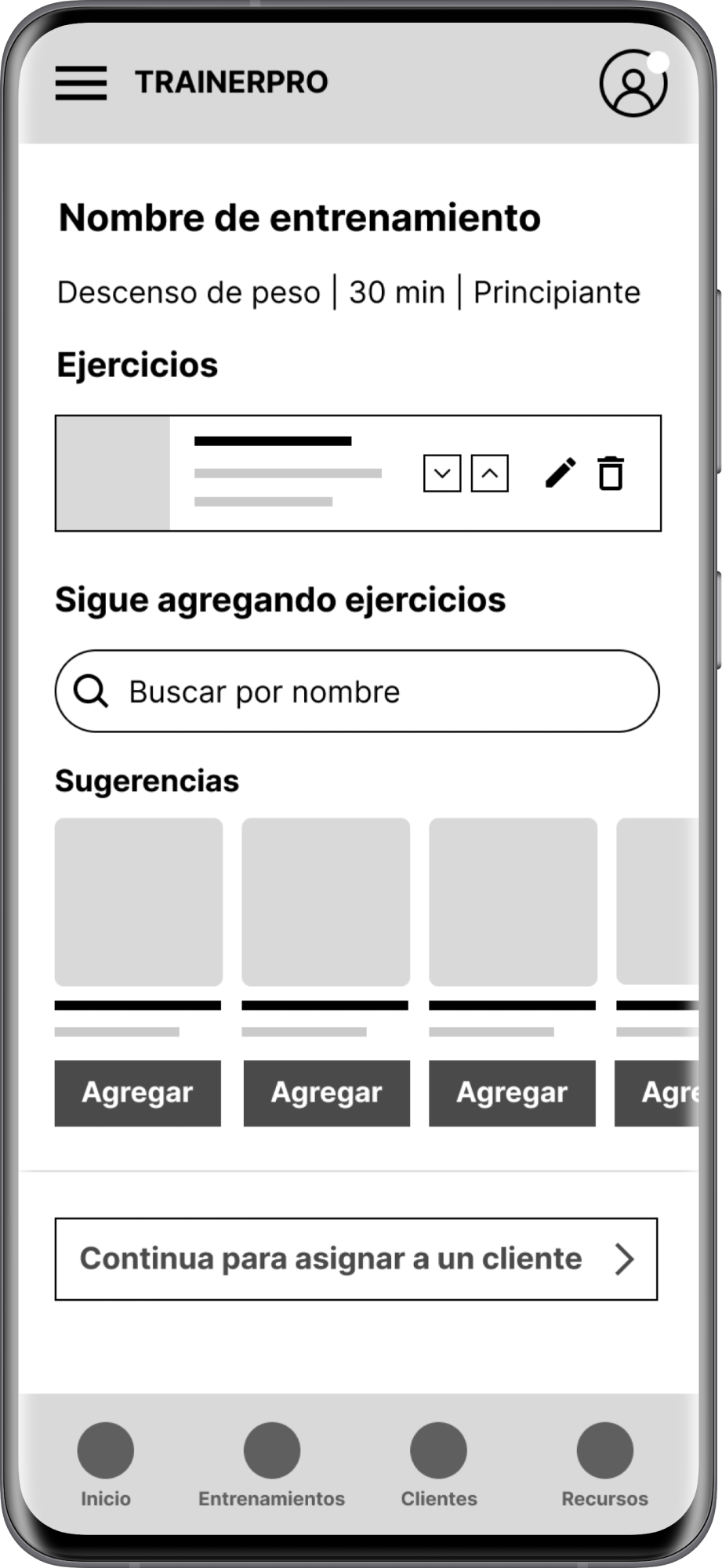The height and width of the screenshot is (1568, 722).
Task: Delete the exercise with the trash icon
Action: [611, 474]
